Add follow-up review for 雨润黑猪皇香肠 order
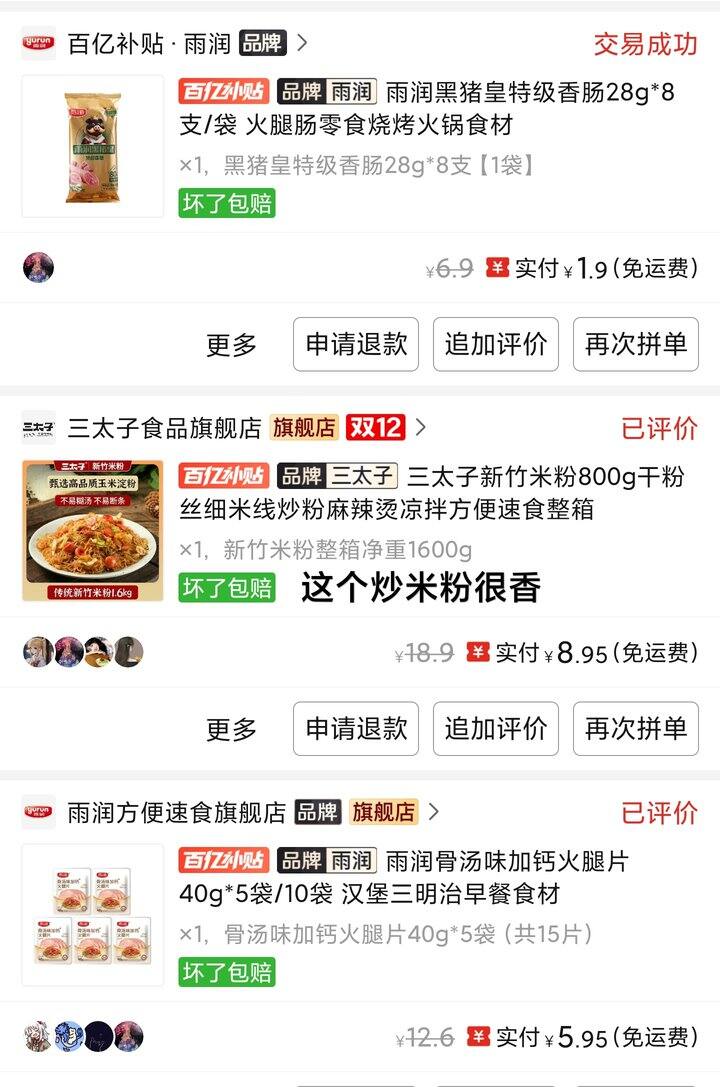 pyautogui.click(x=496, y=345)
